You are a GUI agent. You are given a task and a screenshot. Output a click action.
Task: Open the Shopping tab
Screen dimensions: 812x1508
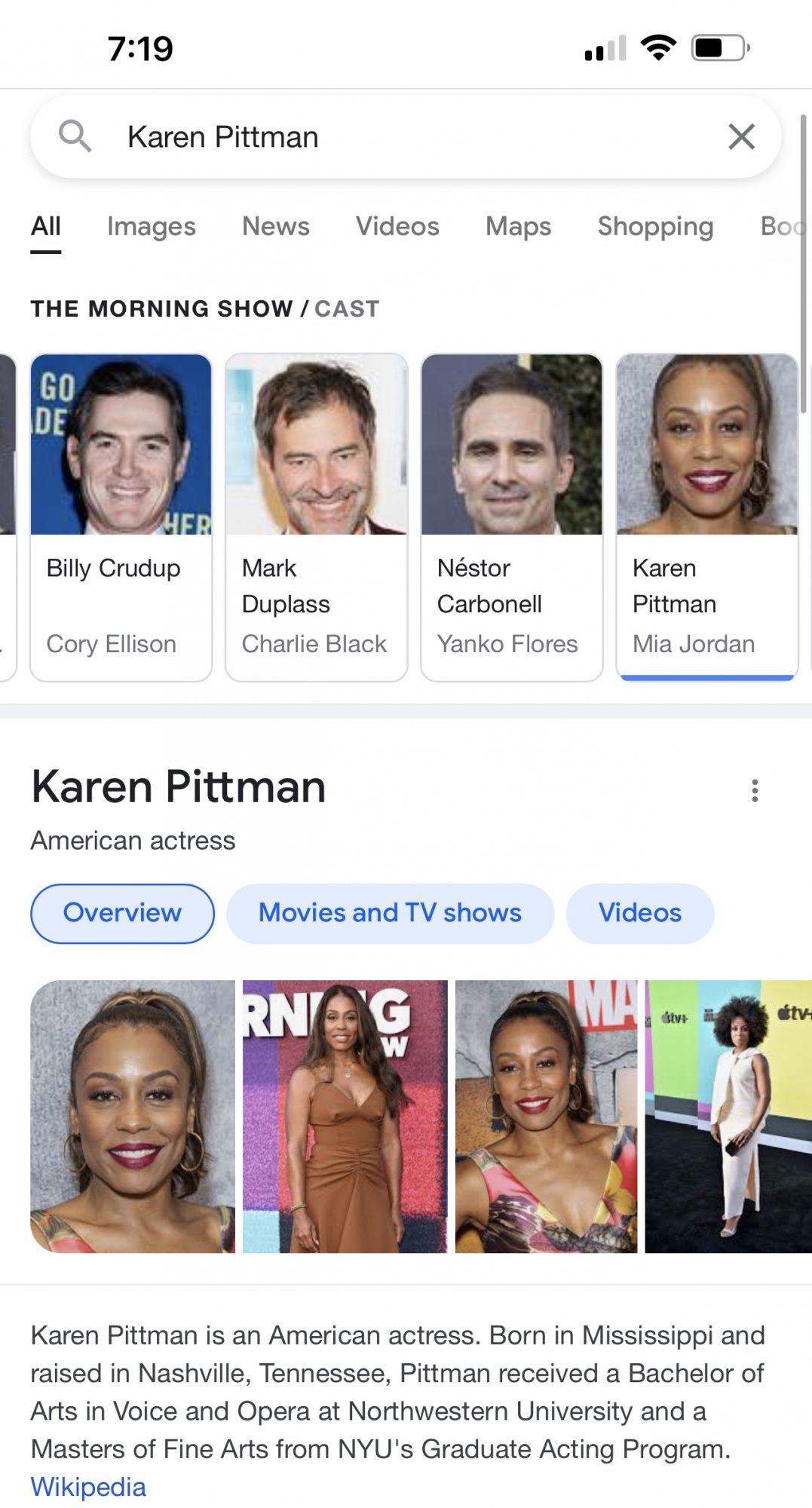coord(655,226)
